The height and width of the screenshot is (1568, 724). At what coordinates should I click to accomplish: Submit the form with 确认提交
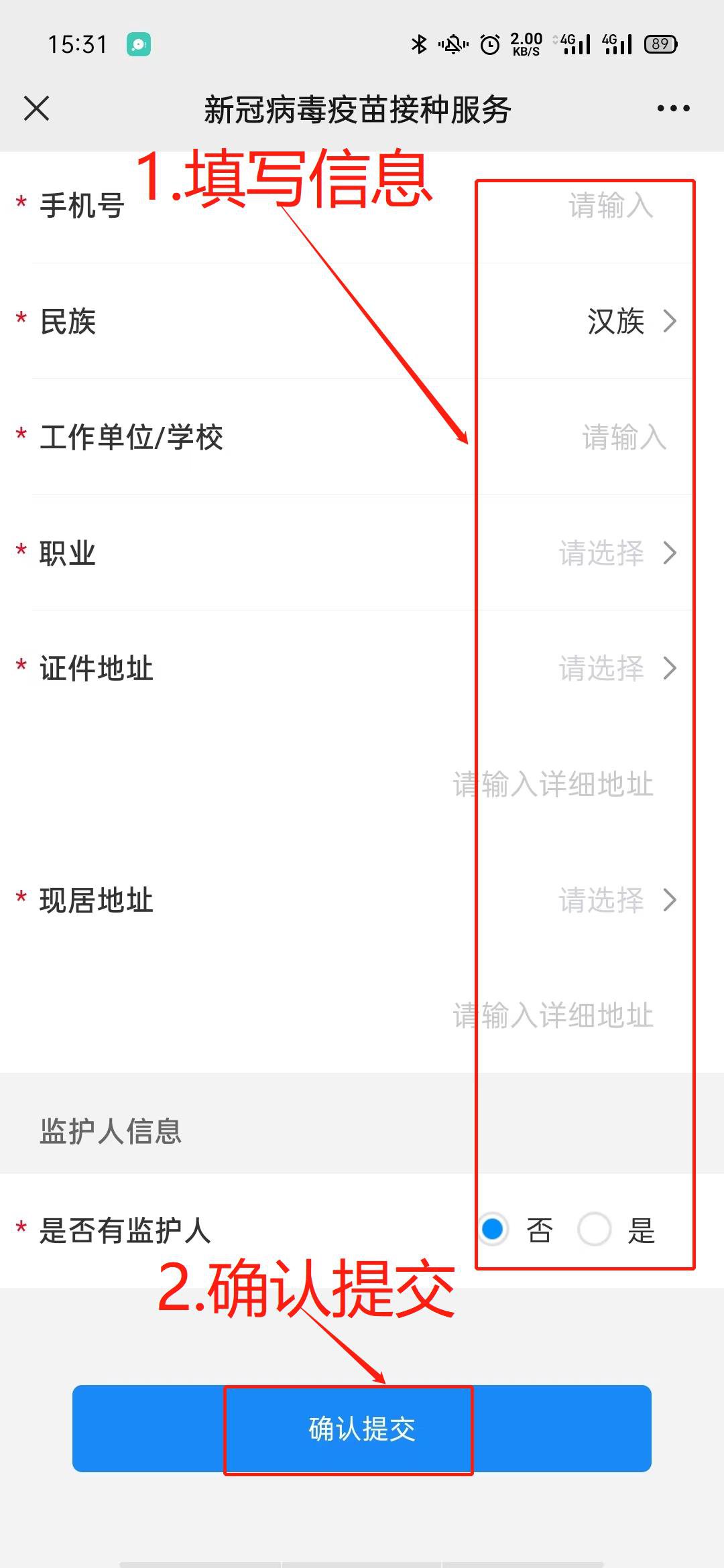pos(362,1429)
